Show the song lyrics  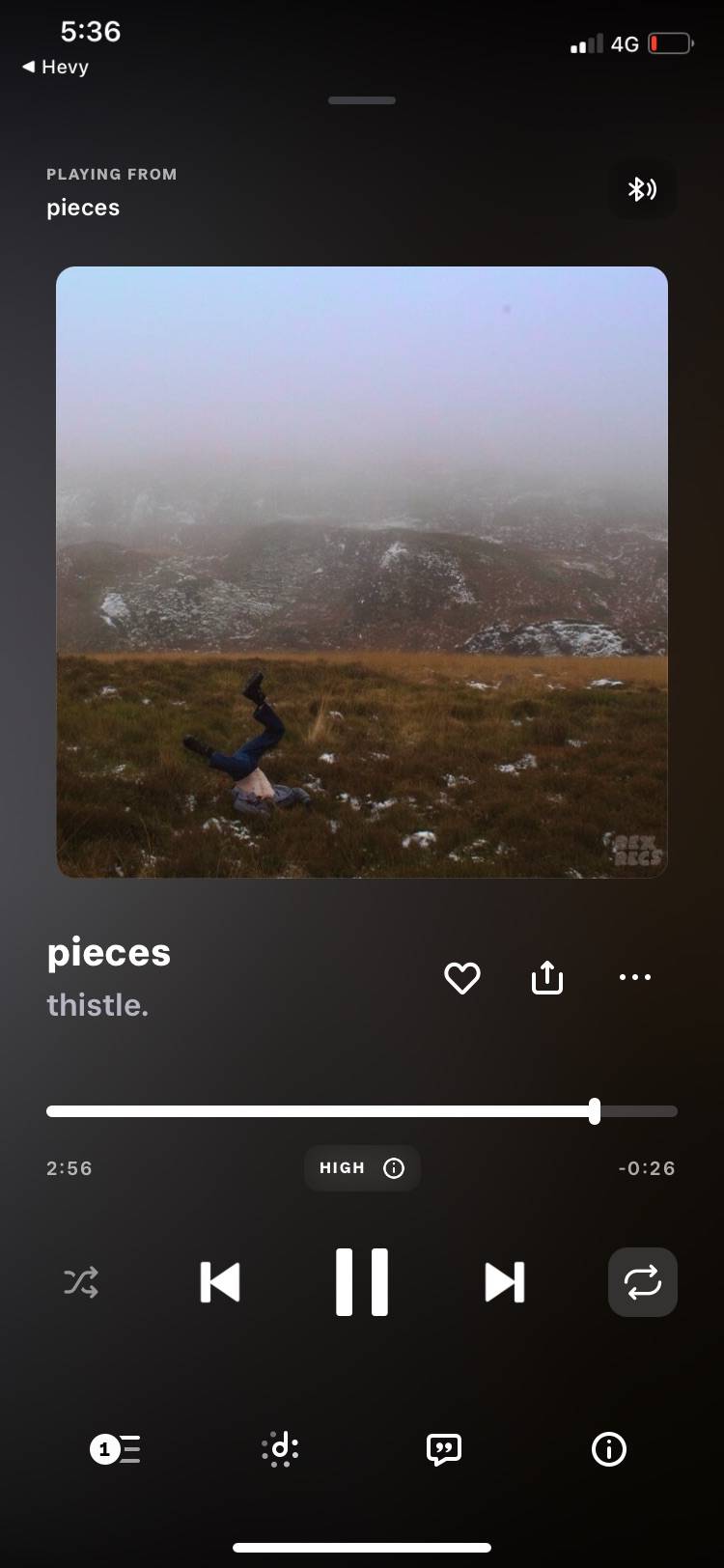coord(444,1449)
